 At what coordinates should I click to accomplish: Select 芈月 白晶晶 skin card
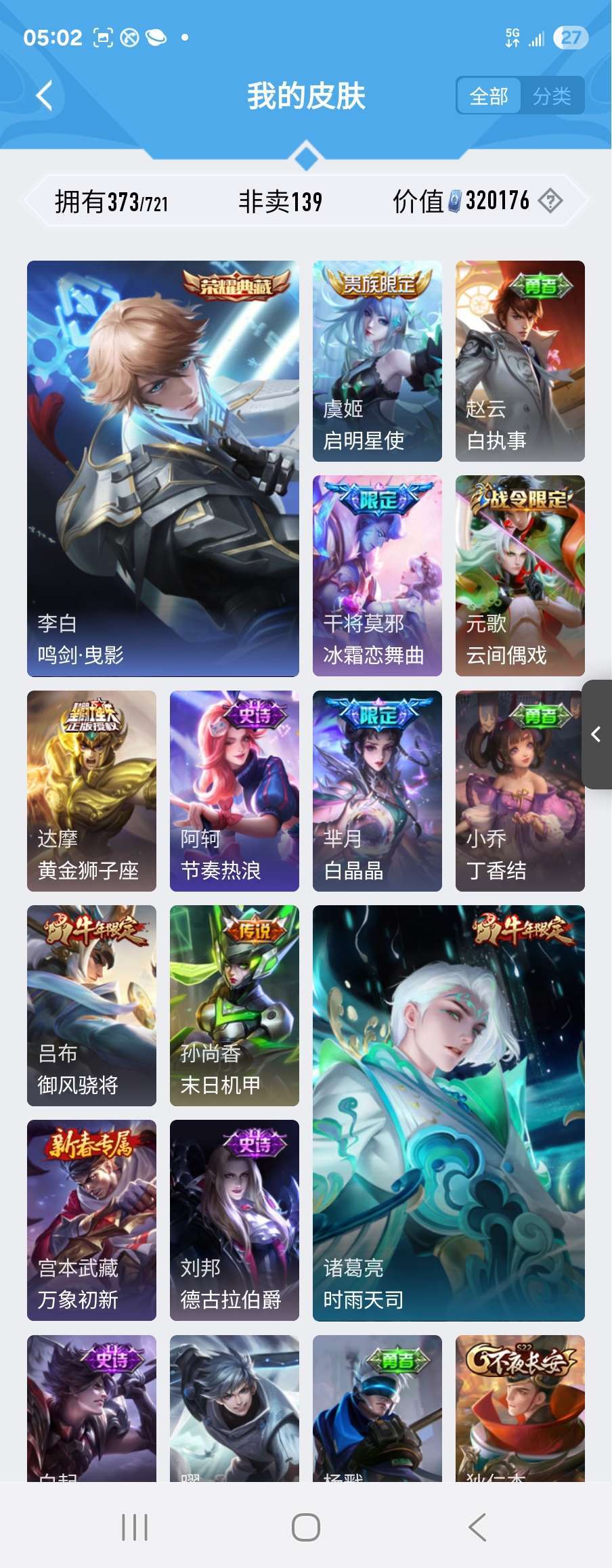click(377, 791)
